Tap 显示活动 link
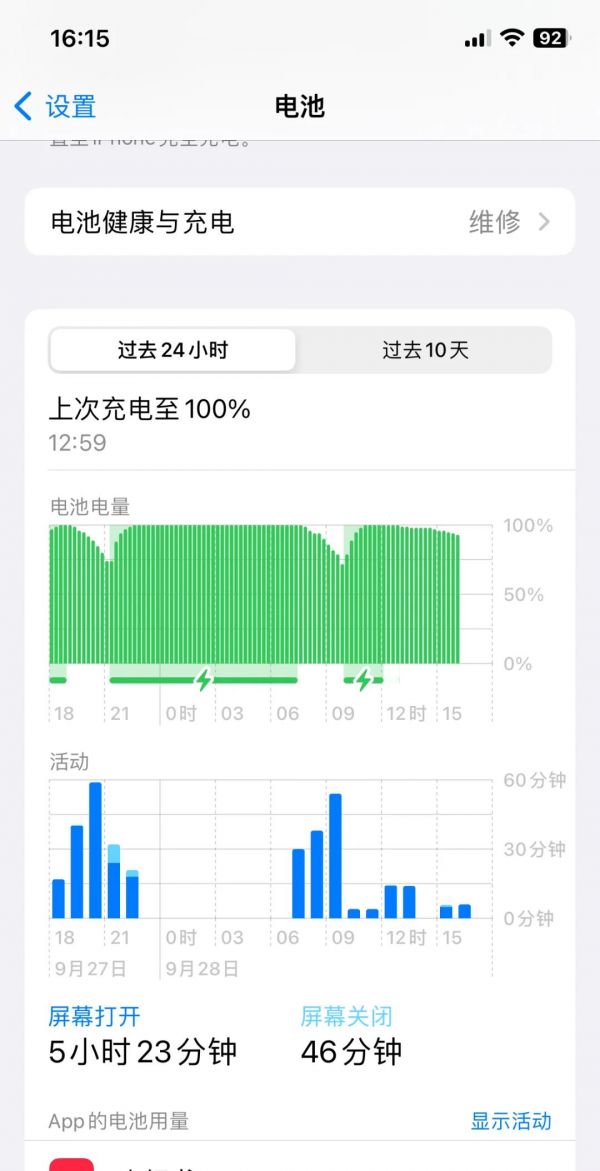 (511, 1121)
